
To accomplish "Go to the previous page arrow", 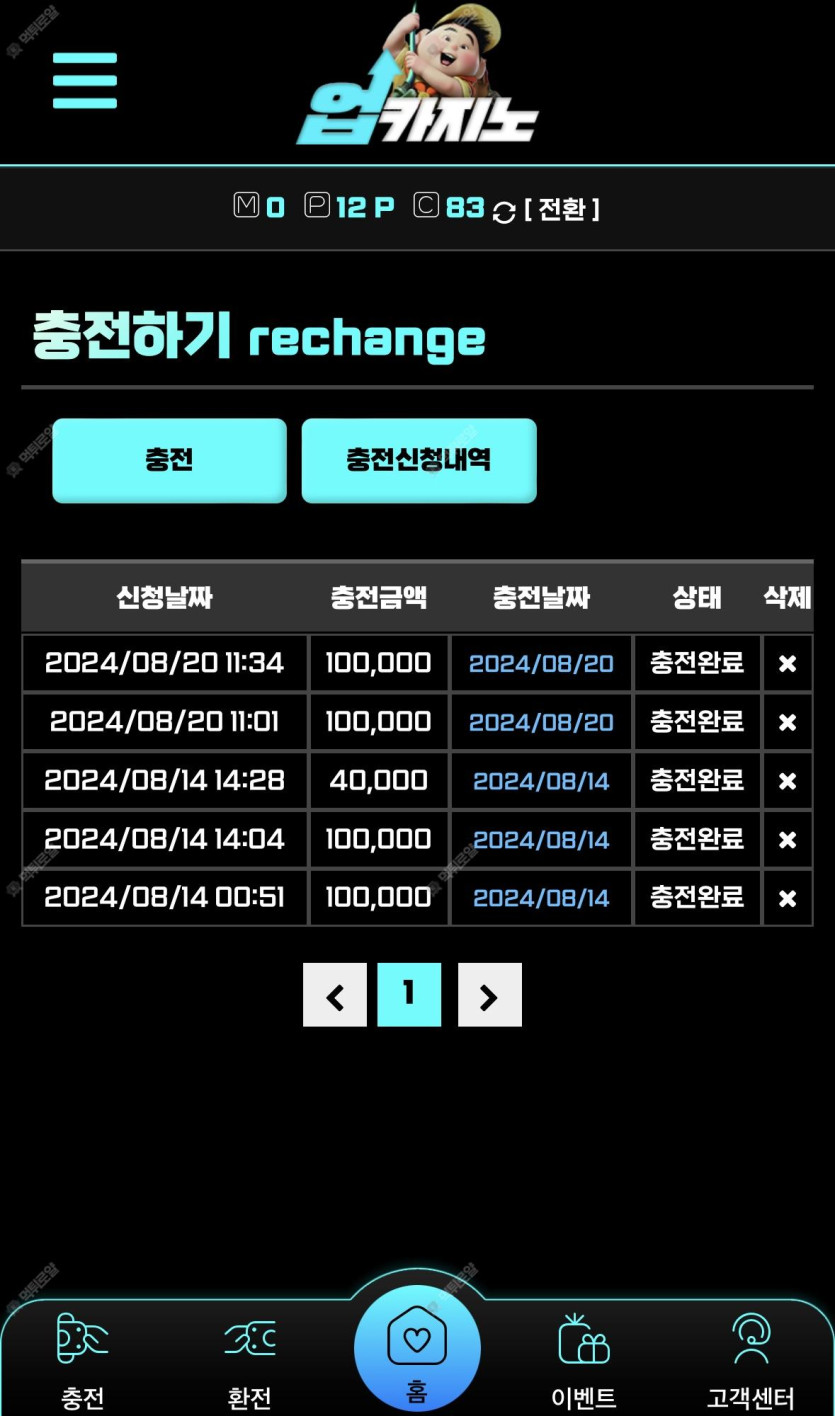I will click(335, 995).
